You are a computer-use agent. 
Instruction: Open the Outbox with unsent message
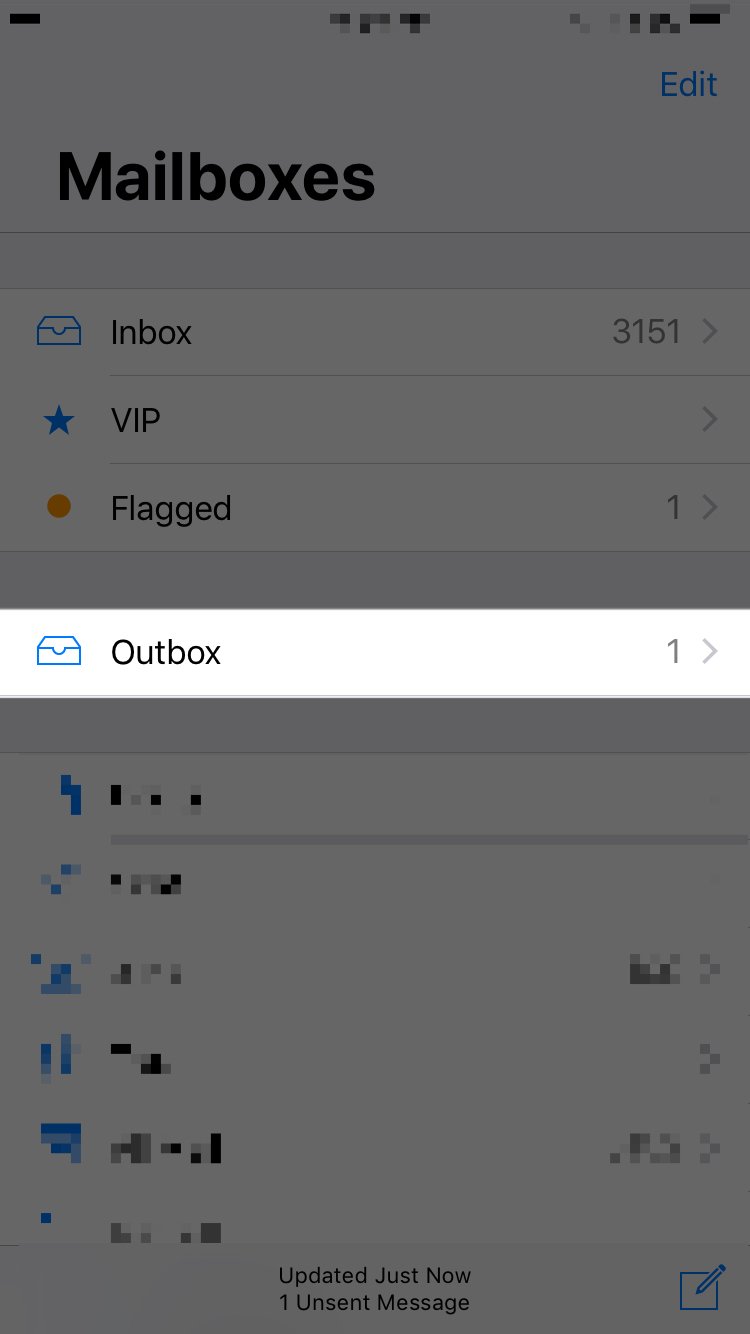click(x=375, y=652)
